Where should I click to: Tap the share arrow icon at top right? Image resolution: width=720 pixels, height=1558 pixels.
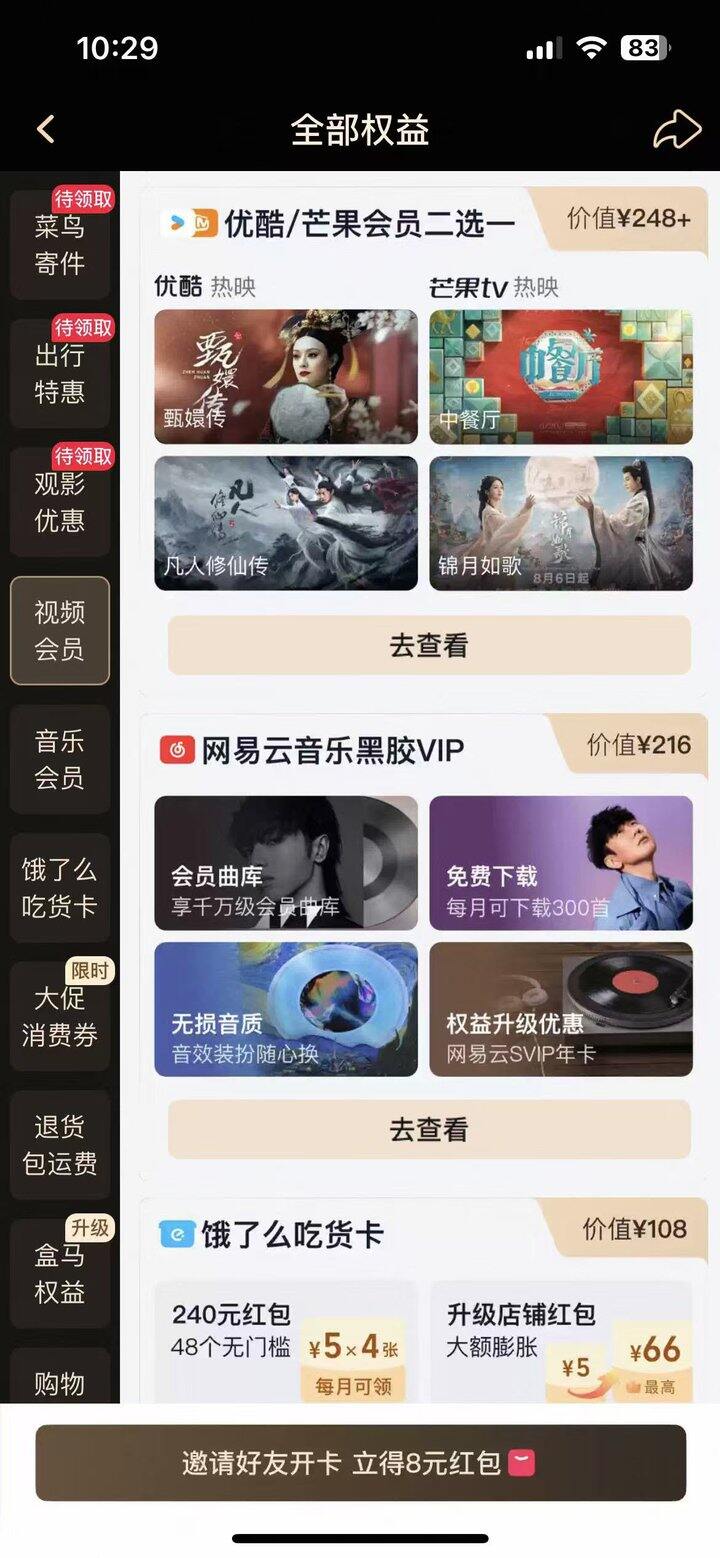click(x=676, y=130)
